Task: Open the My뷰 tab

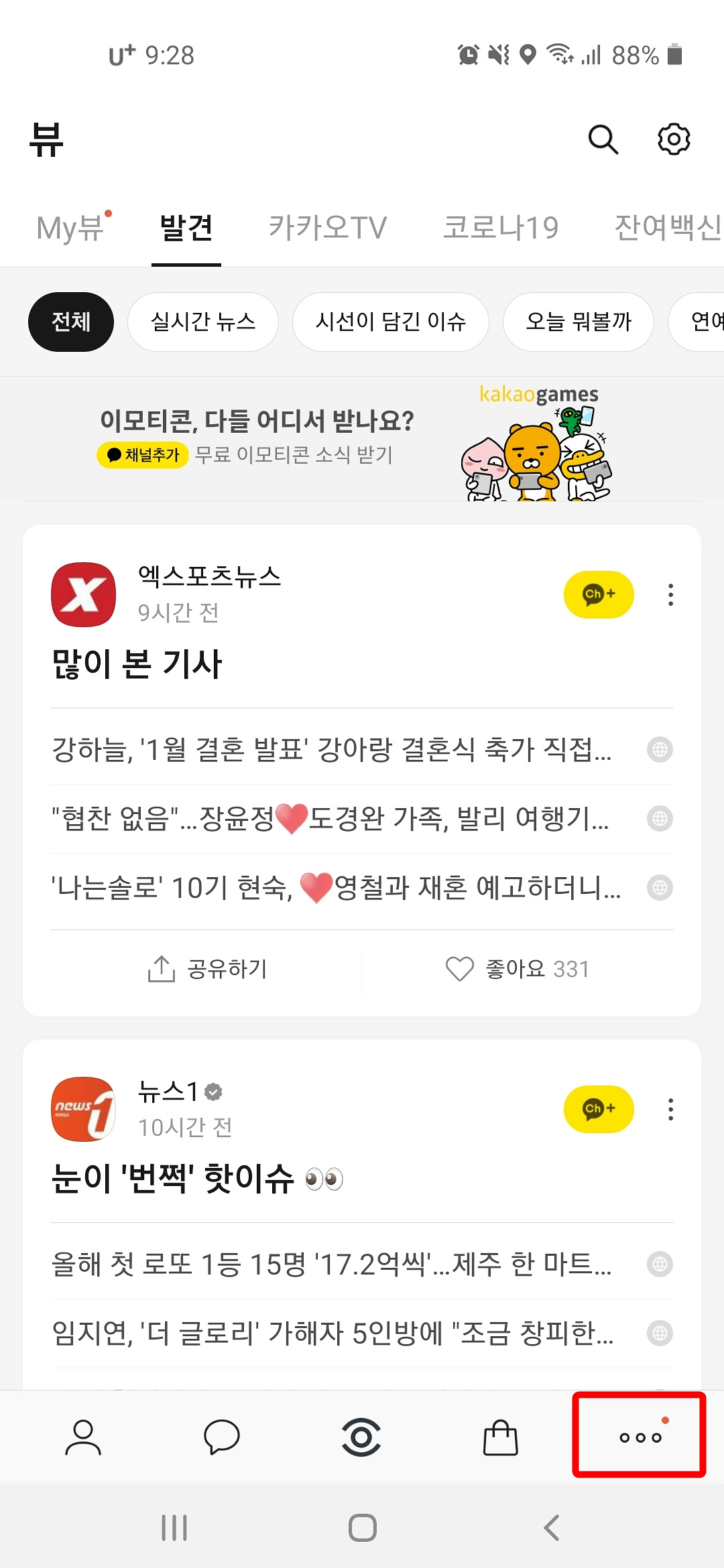Action: (70, 226)
